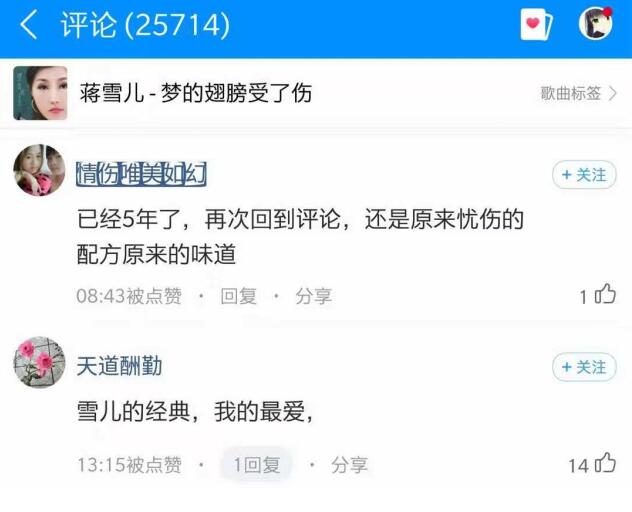Follow user 天道酬勤
Viewport: 632px width, 512px height.
click(584, 367)
